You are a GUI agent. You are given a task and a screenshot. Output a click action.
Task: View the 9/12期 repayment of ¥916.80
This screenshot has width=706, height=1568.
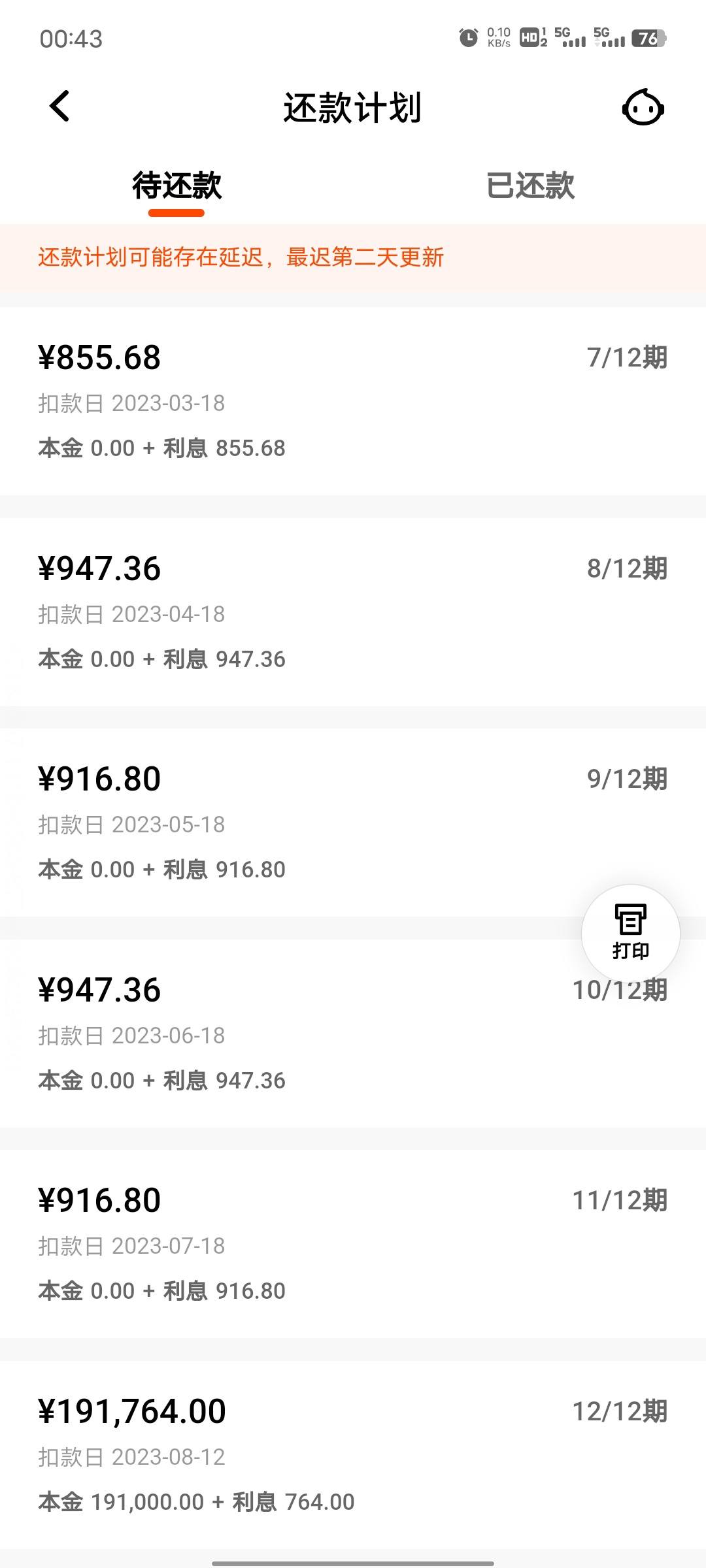pyautogui.click(x=353, y=823)
